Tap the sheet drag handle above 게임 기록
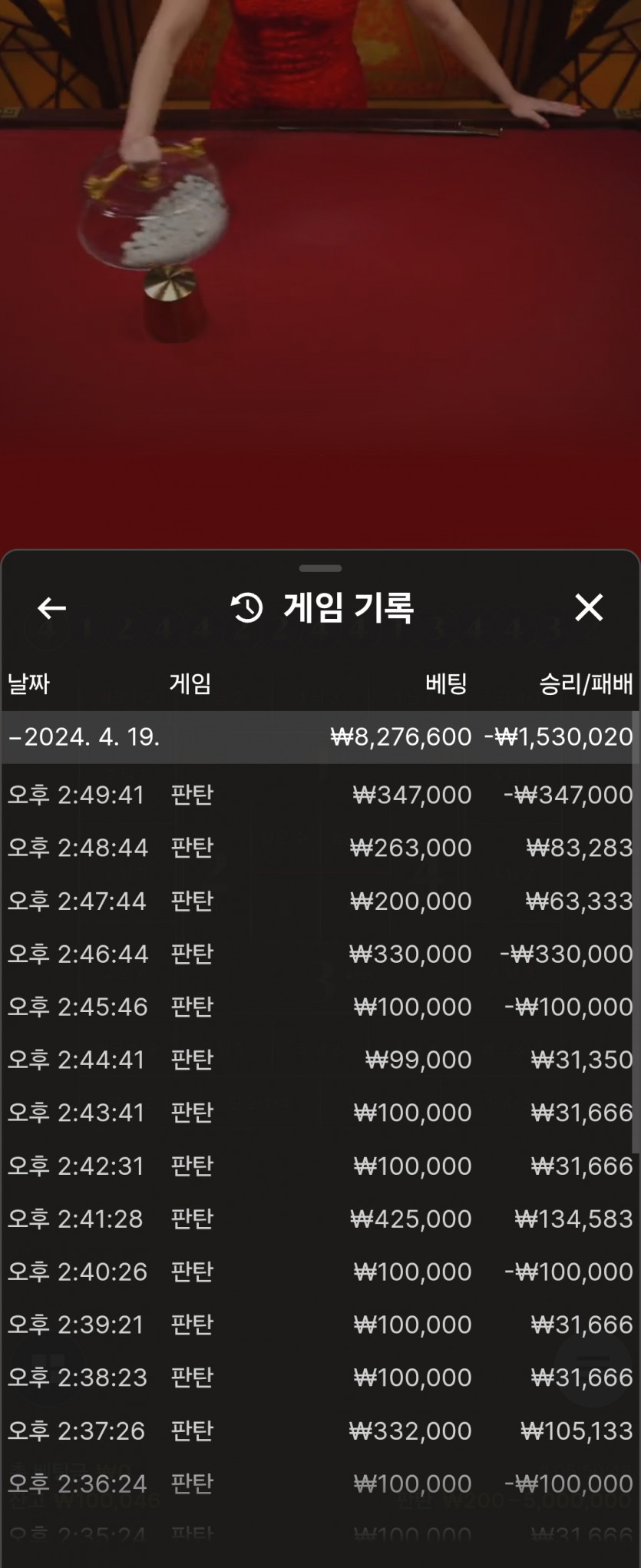 pos(320,569)
